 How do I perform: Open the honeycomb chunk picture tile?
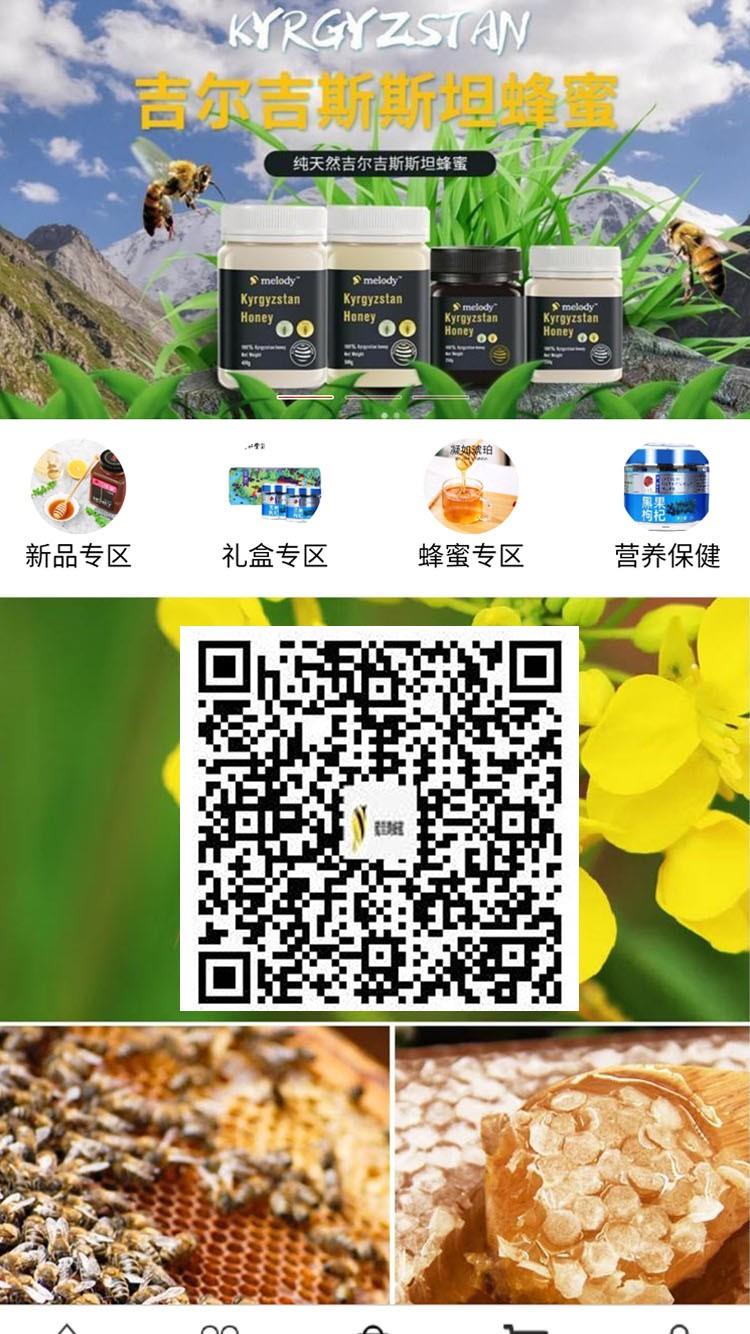[572, 1164]
